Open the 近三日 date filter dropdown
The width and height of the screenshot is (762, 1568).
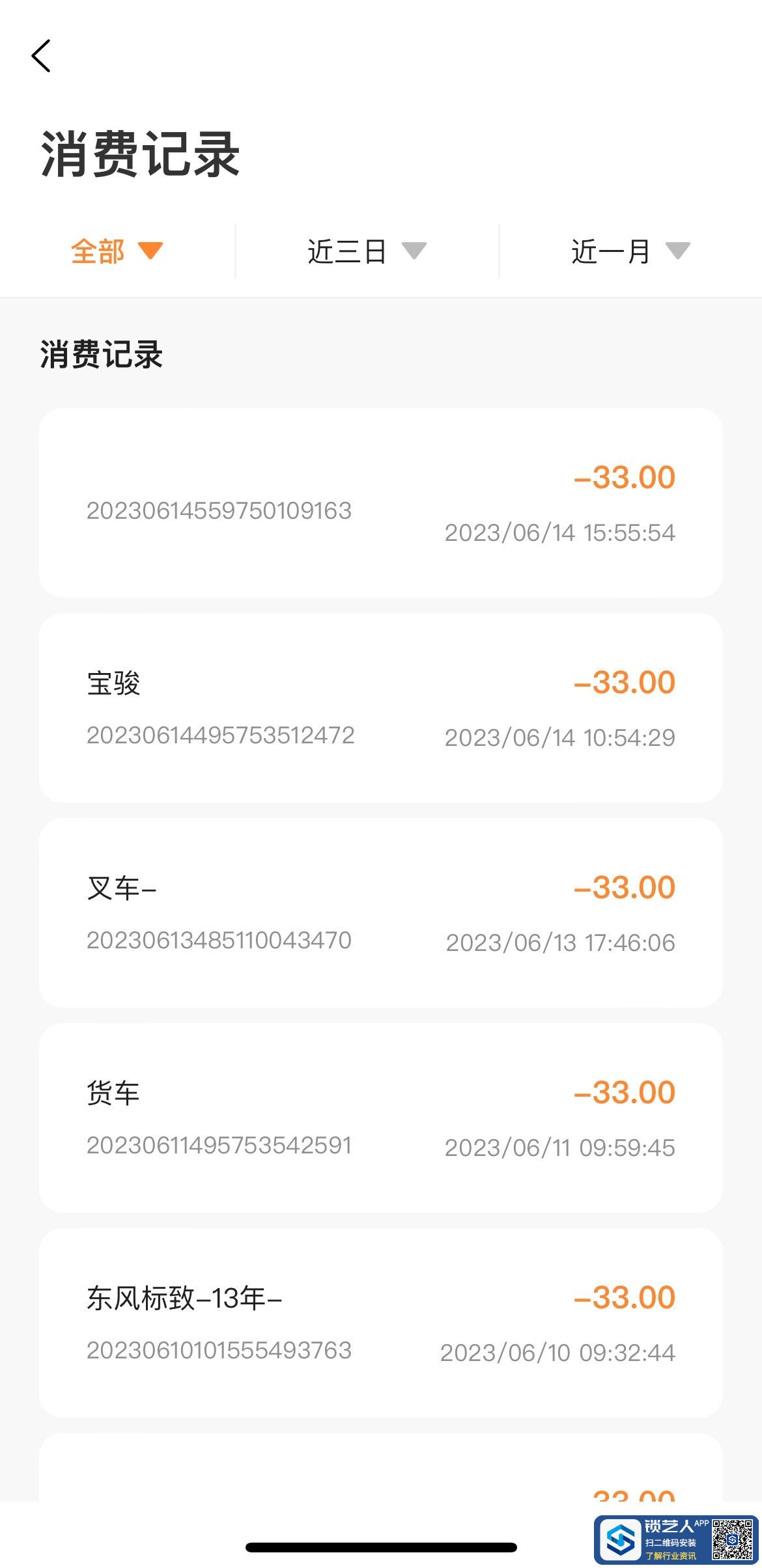point(367,251)
